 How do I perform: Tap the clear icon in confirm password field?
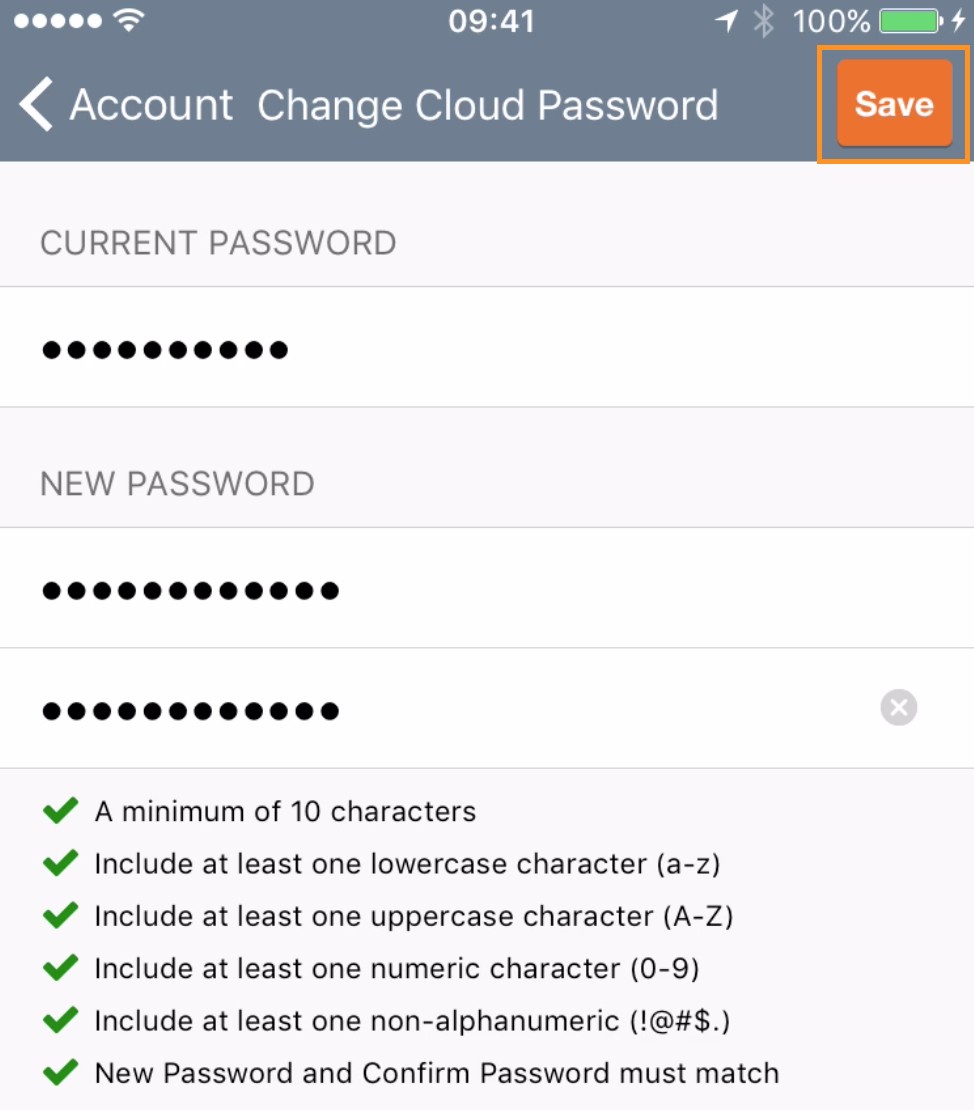point(898,708)
